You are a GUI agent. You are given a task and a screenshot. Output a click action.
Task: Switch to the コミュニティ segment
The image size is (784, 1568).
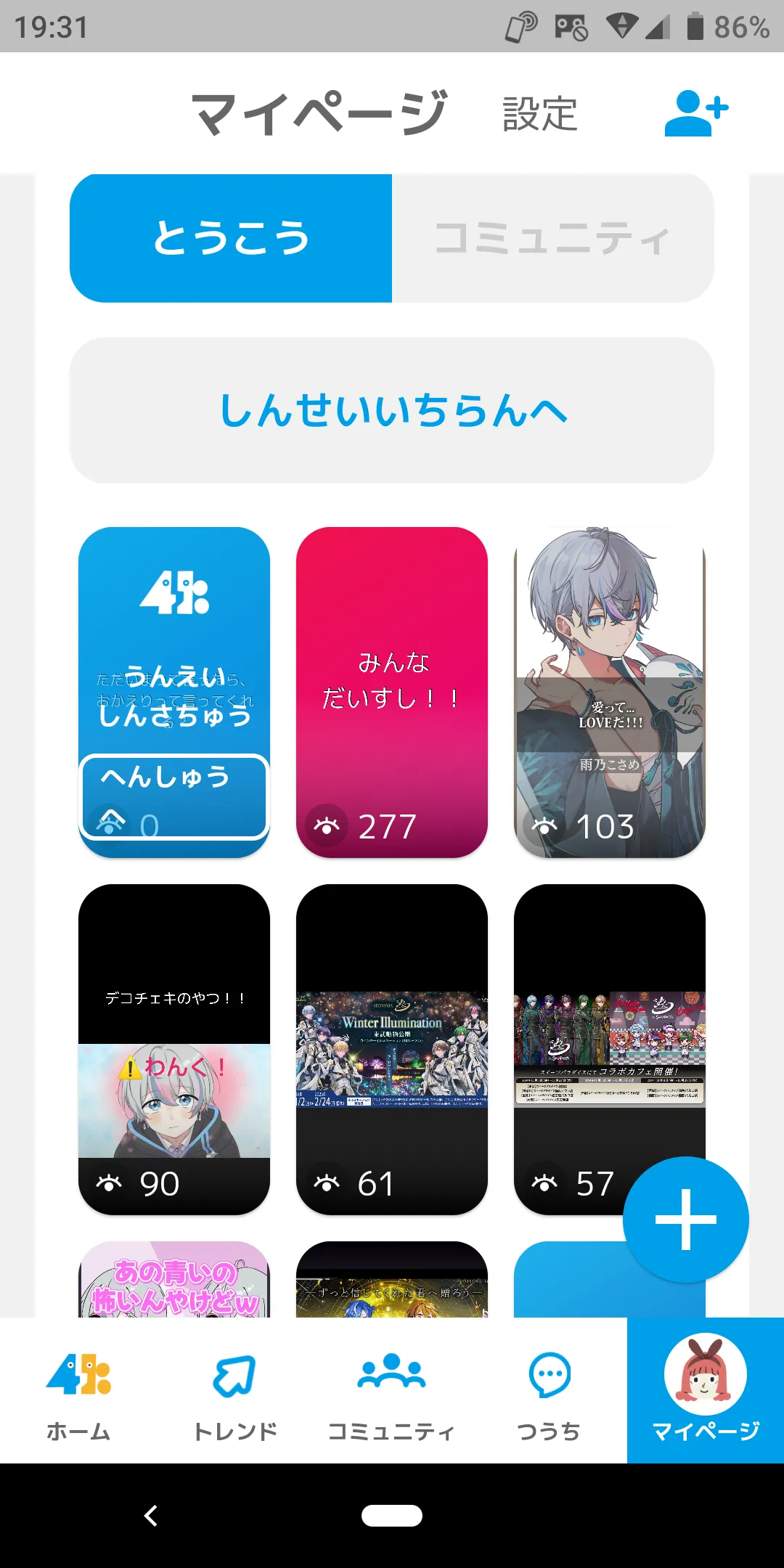click(x=552, y=238)
